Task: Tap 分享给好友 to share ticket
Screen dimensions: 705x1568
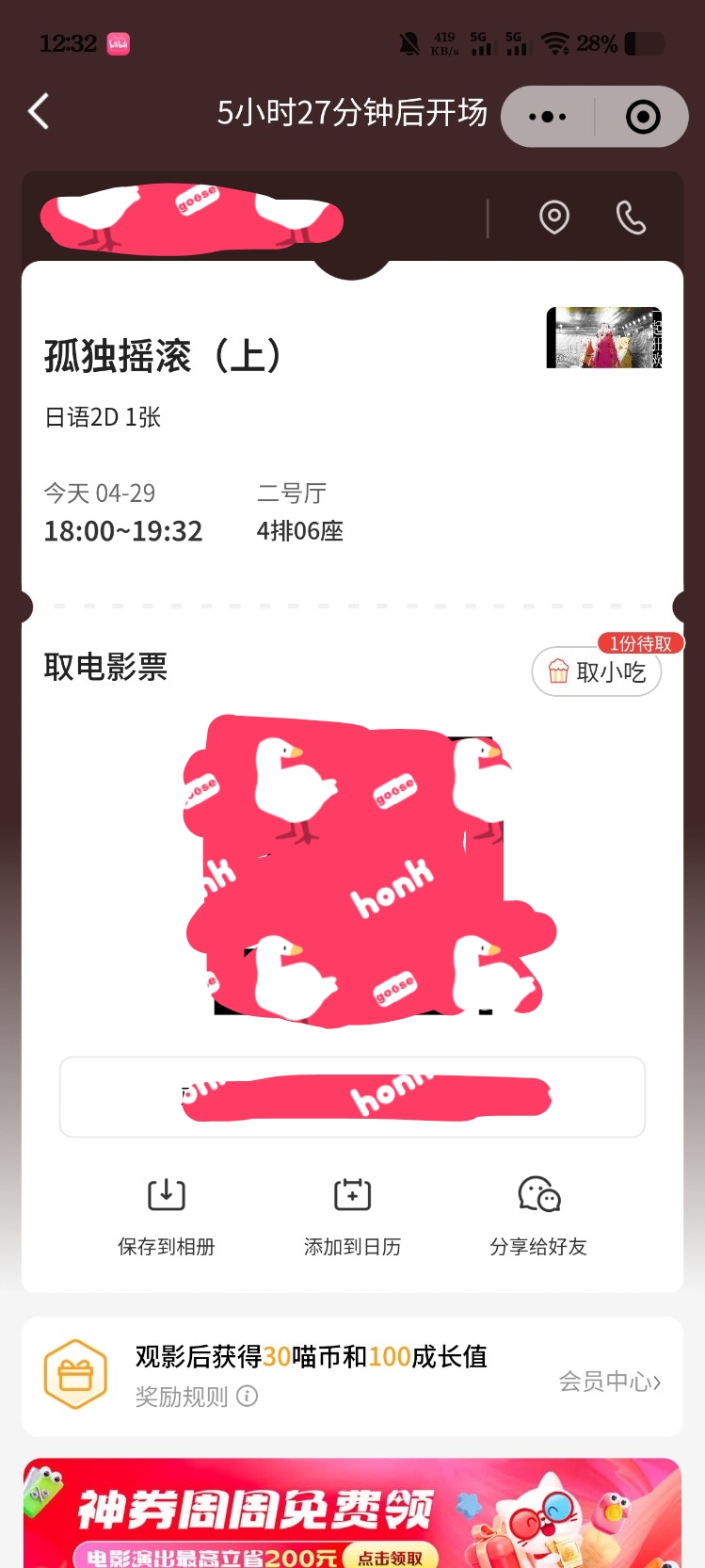Action: (538, 1215)
